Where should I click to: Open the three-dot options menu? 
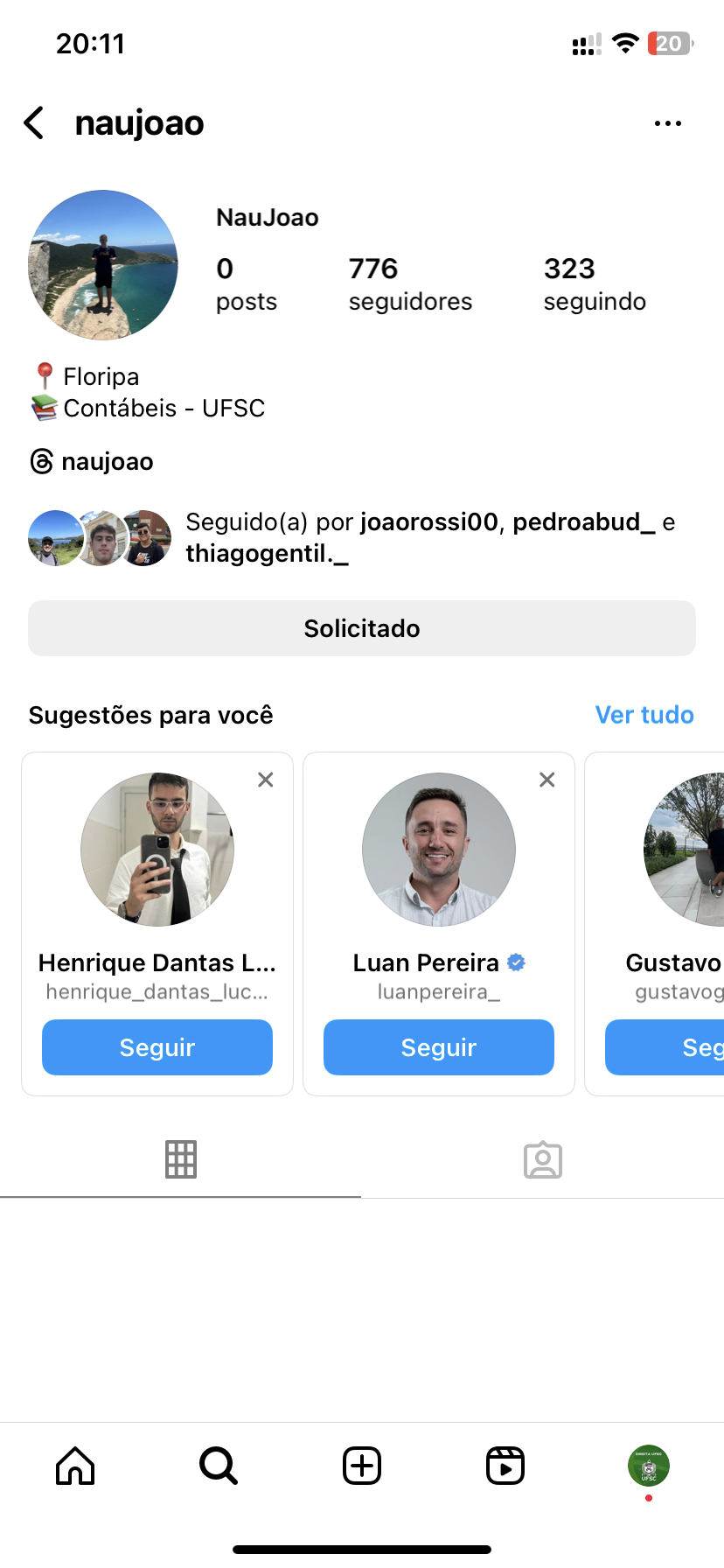(x=667, y=123)
